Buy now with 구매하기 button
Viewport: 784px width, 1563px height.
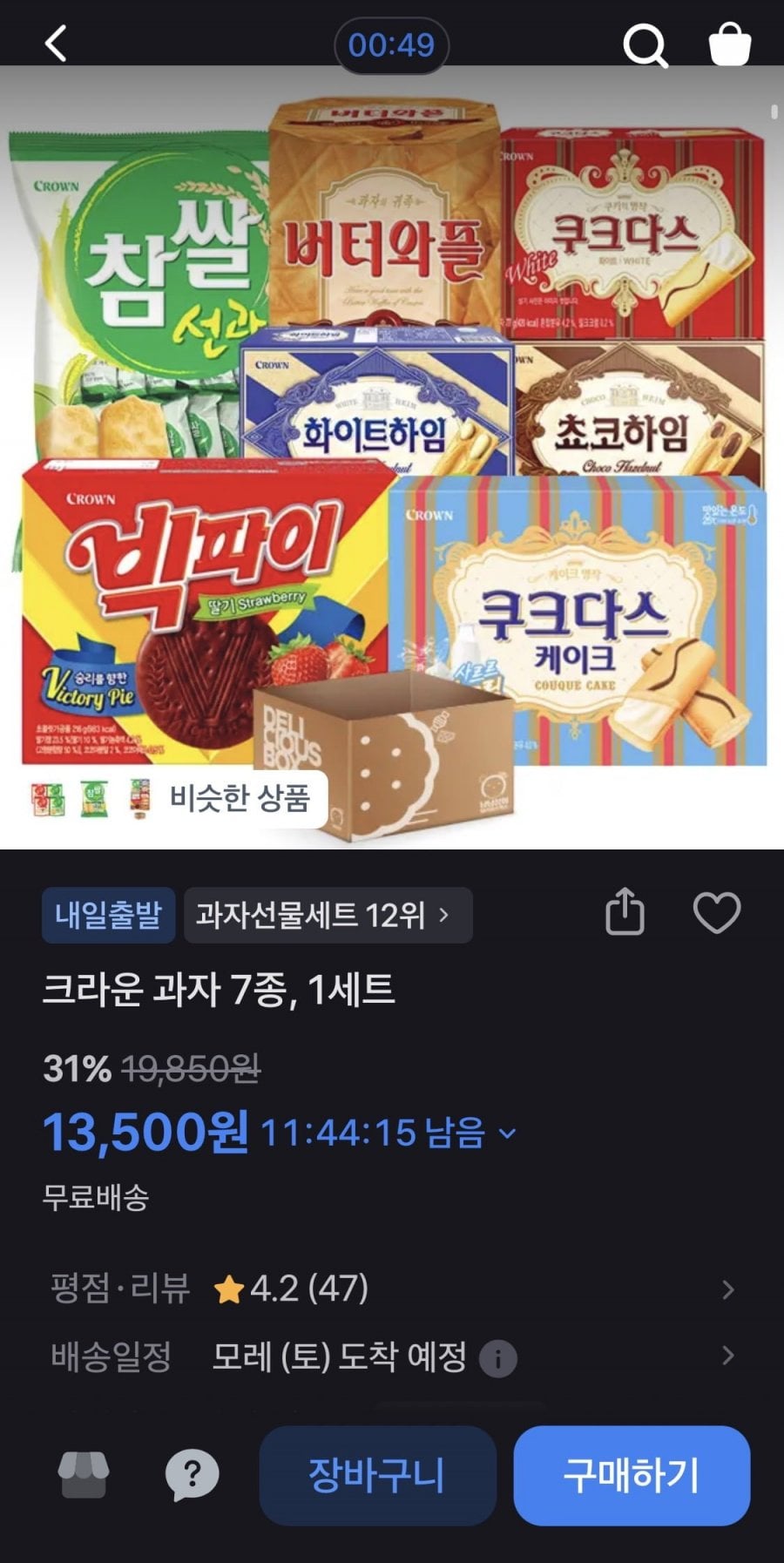631,1475
